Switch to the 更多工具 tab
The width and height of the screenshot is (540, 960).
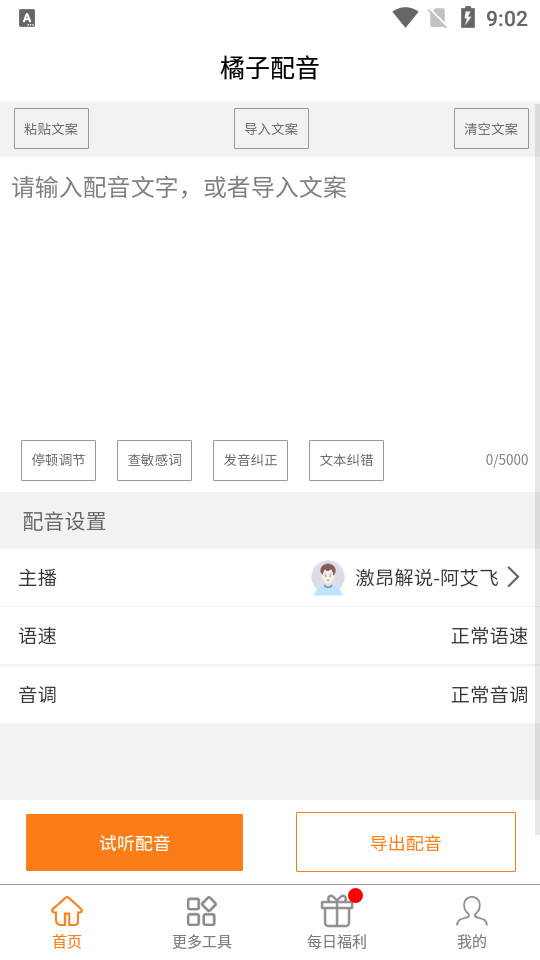202,923
